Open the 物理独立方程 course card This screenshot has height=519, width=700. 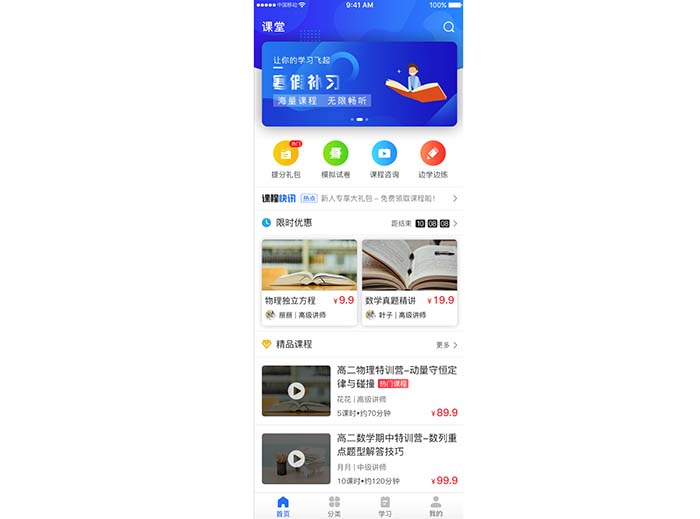(309, 282)
